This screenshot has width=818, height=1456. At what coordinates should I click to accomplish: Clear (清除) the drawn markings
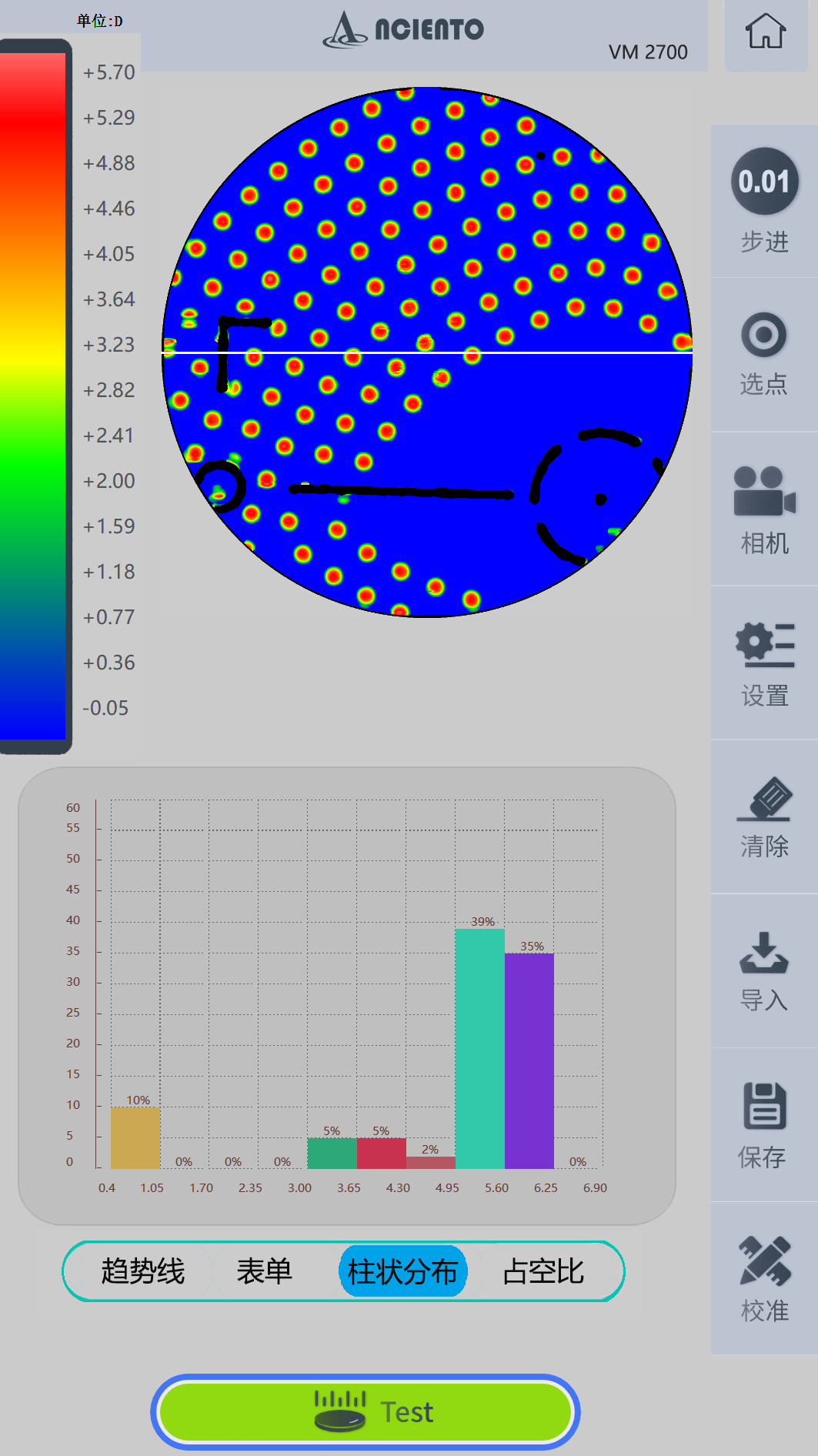[x=764, y=817]
